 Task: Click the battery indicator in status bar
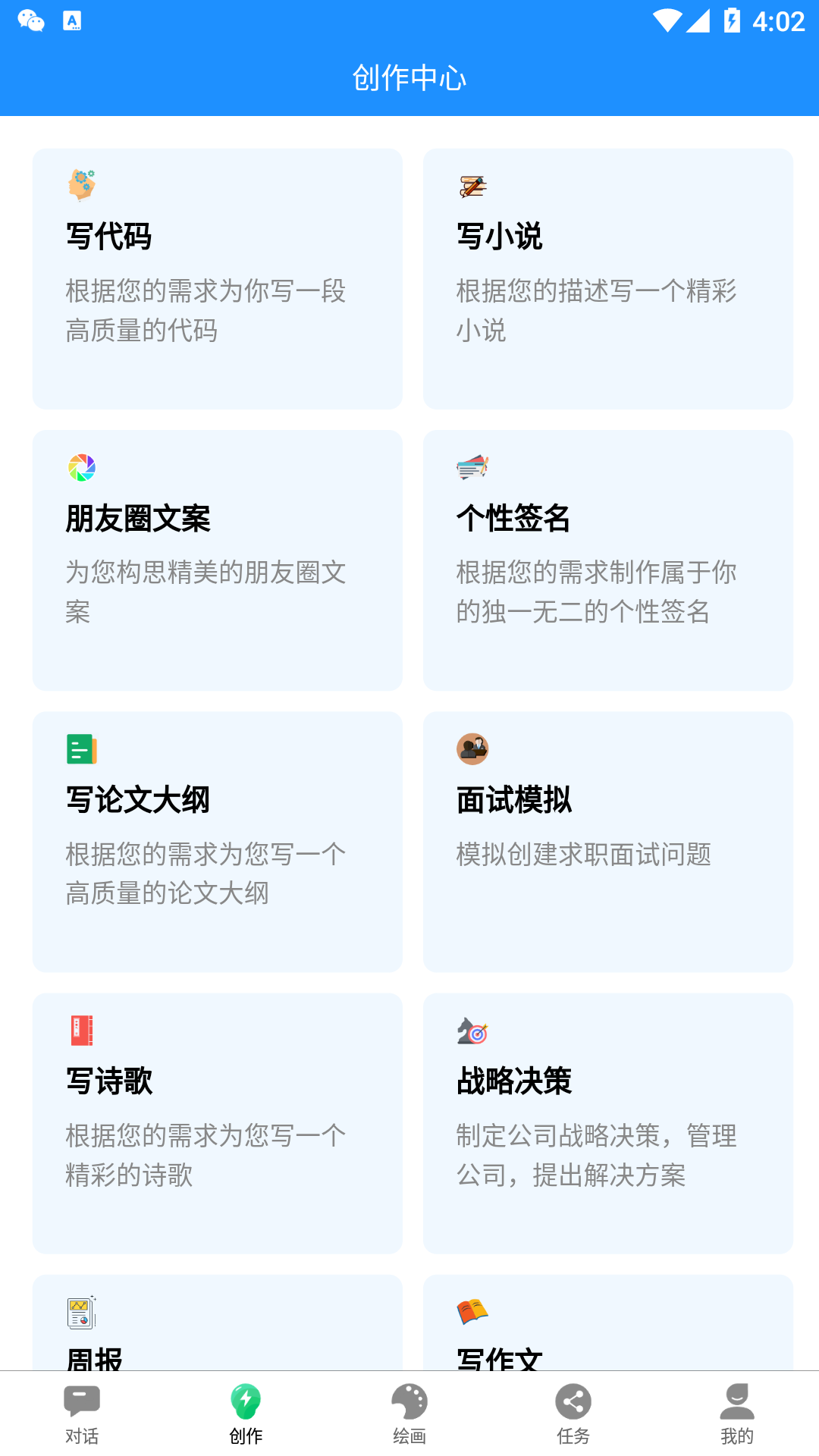coord(731,20)
